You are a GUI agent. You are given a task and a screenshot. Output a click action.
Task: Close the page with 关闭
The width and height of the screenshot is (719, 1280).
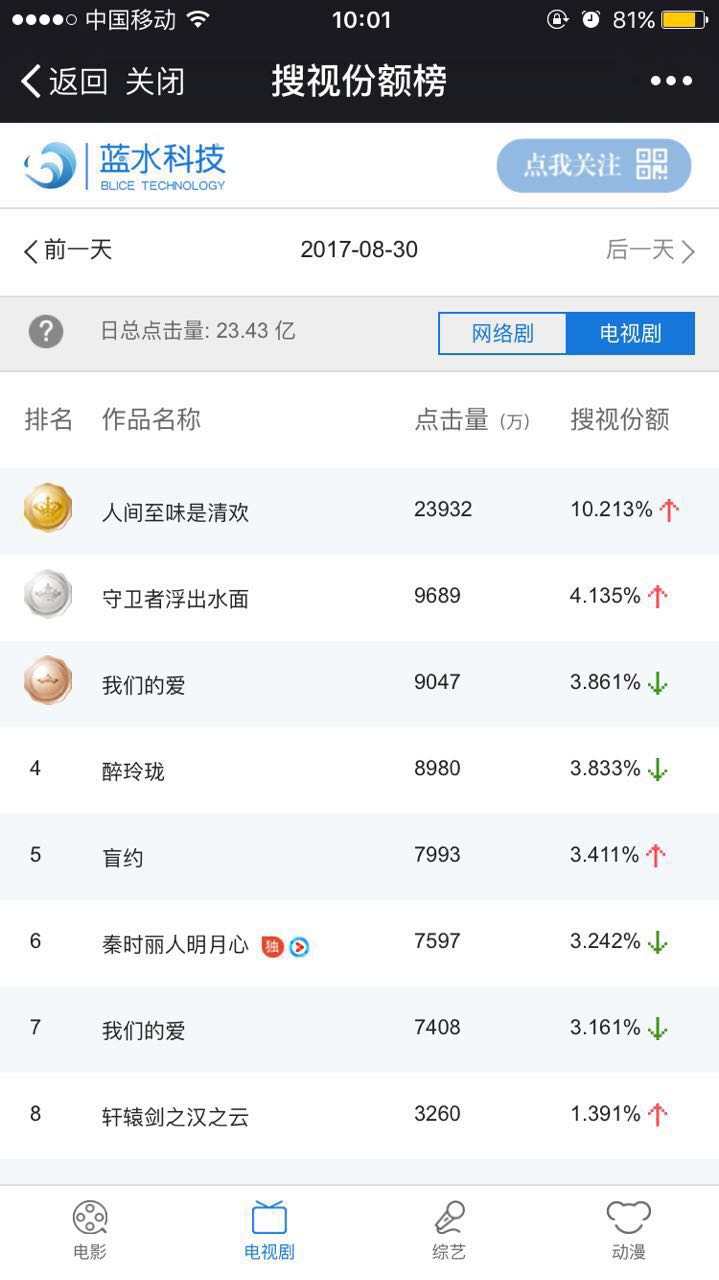coord(155,81)
